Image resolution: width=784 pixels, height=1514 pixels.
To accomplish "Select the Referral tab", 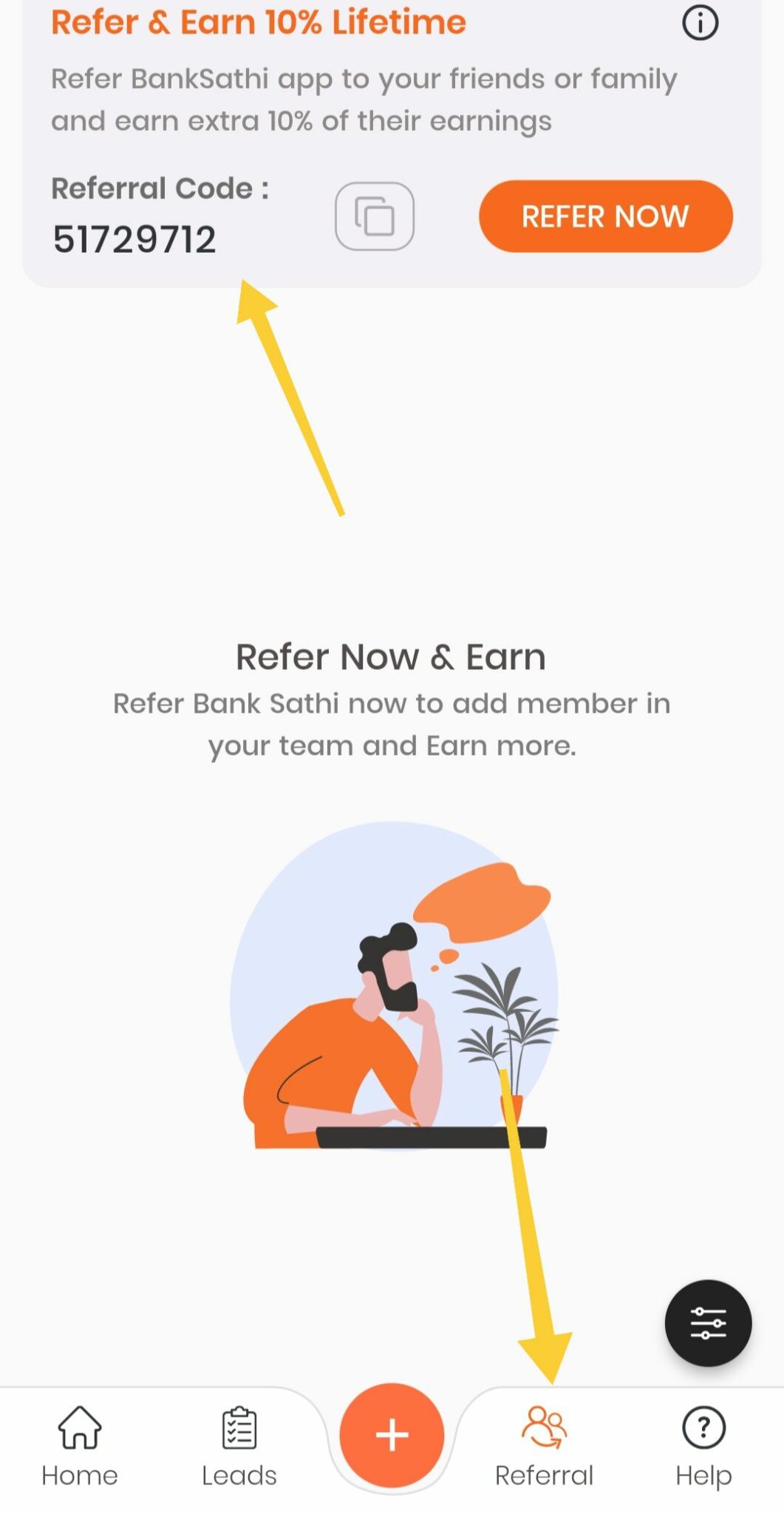I will 545,1447.
